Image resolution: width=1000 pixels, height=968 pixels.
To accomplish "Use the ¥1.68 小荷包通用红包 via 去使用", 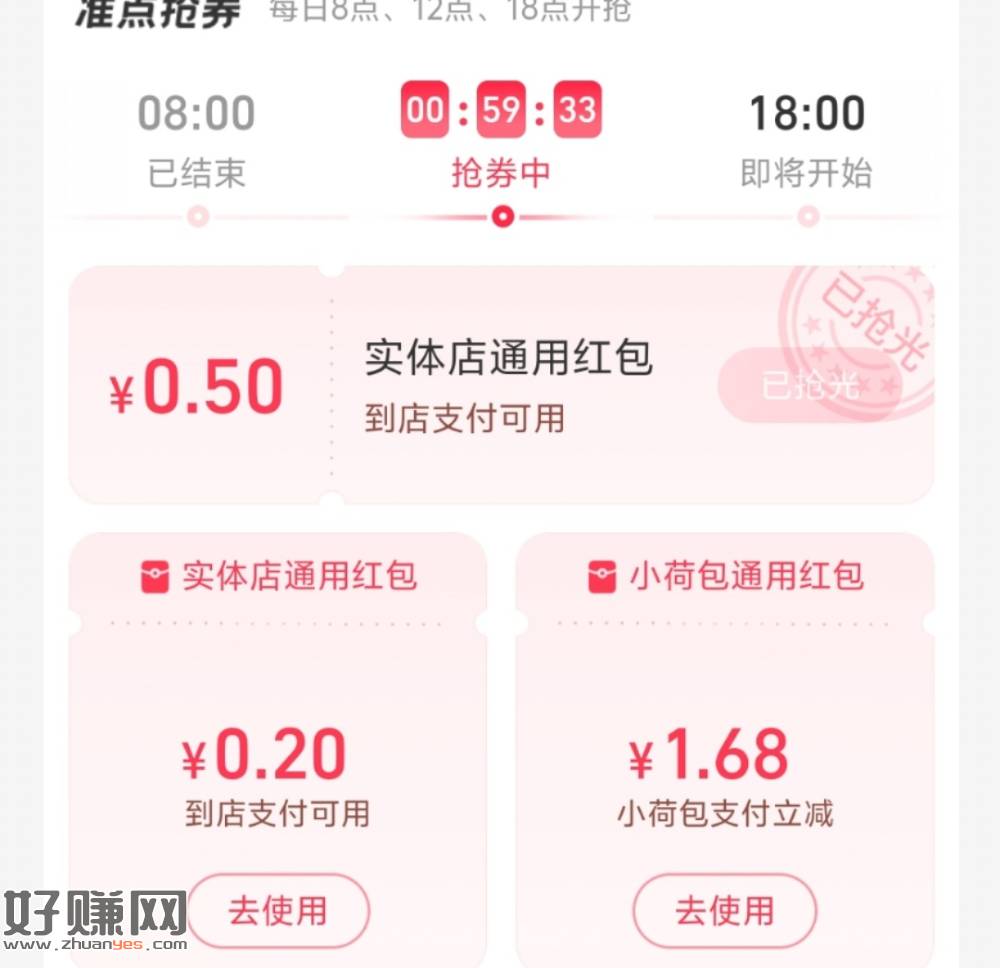I will point(724,911).
